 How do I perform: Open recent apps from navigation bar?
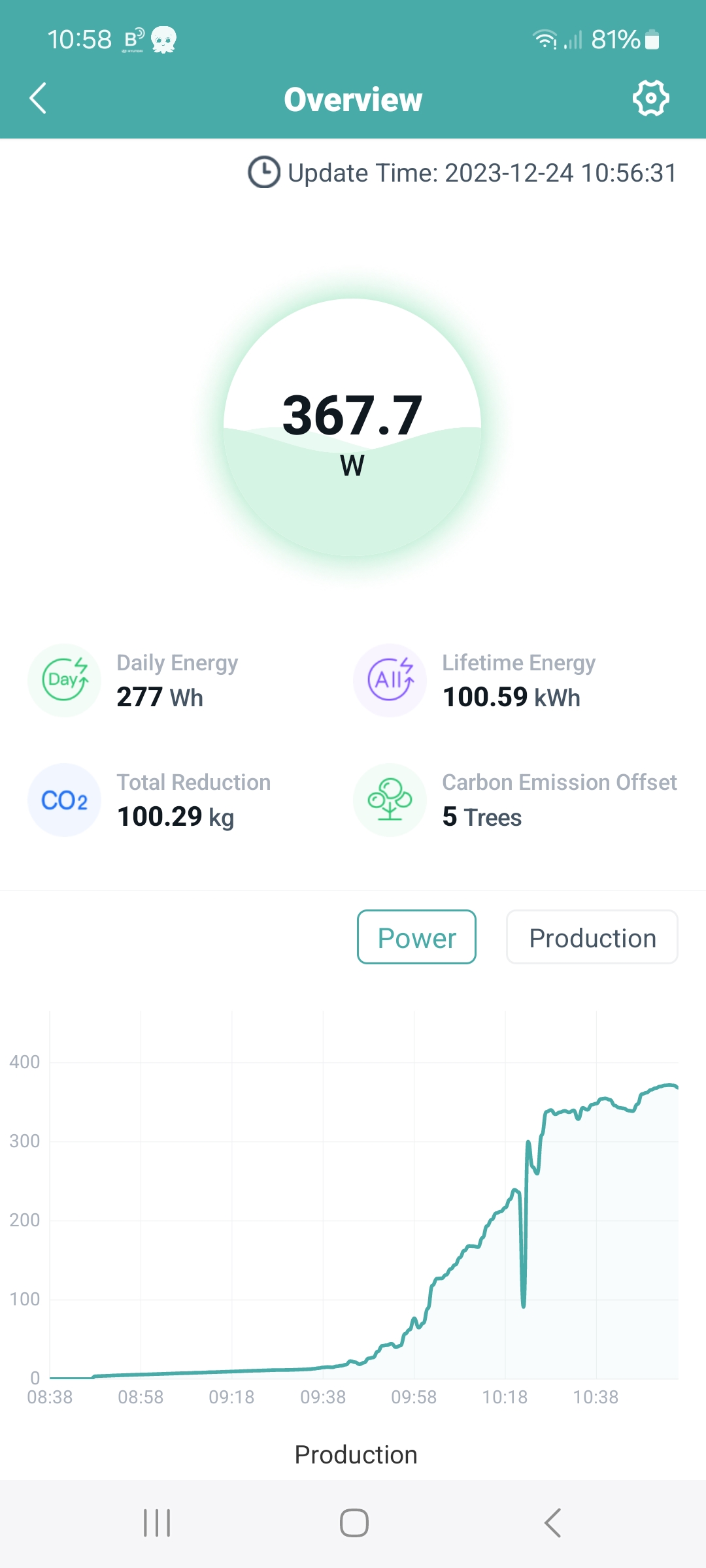tap(157, 1523)
